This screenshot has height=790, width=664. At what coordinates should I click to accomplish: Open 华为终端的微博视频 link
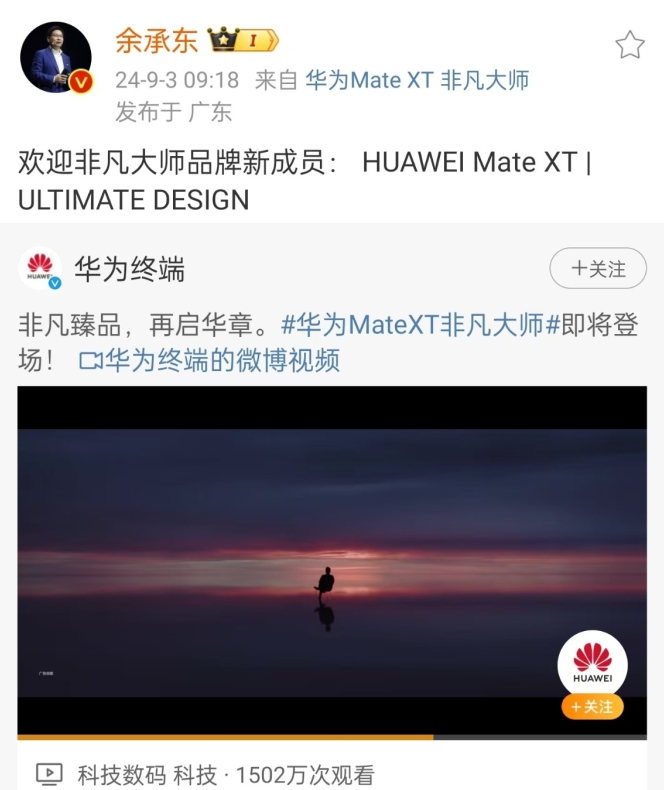coord(210,360)
